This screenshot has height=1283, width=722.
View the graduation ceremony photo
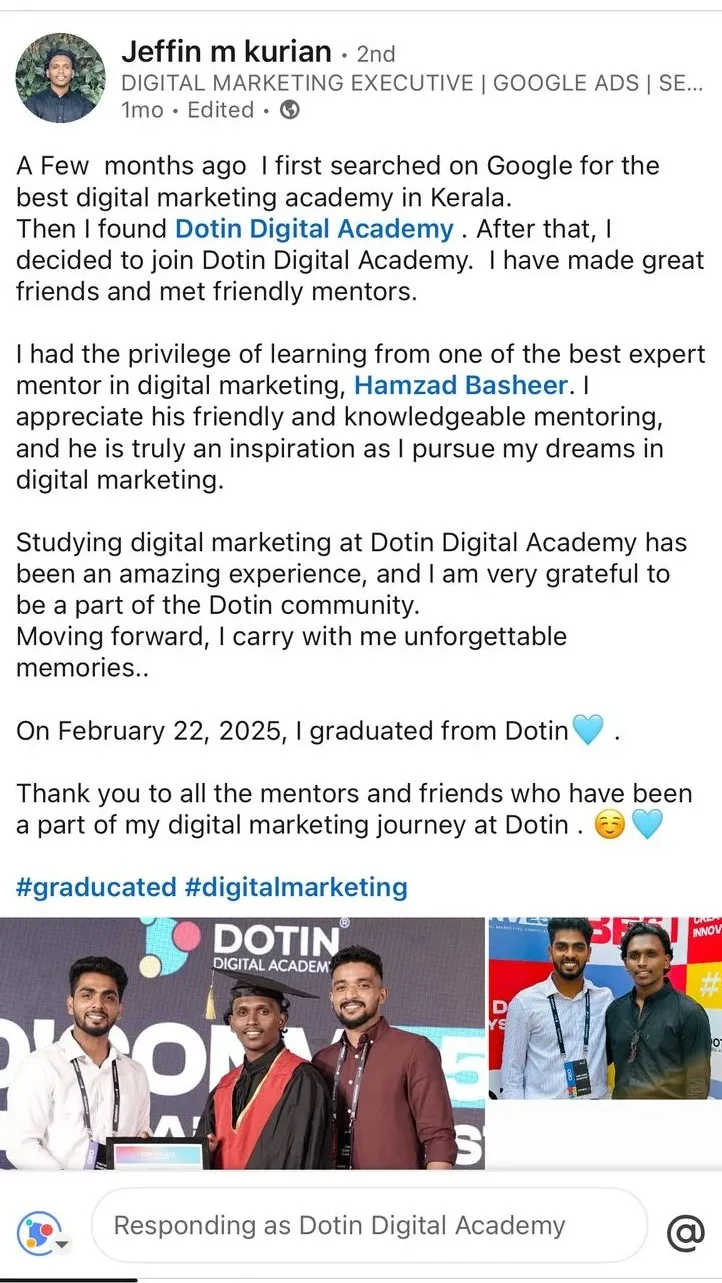[242, 1043]
